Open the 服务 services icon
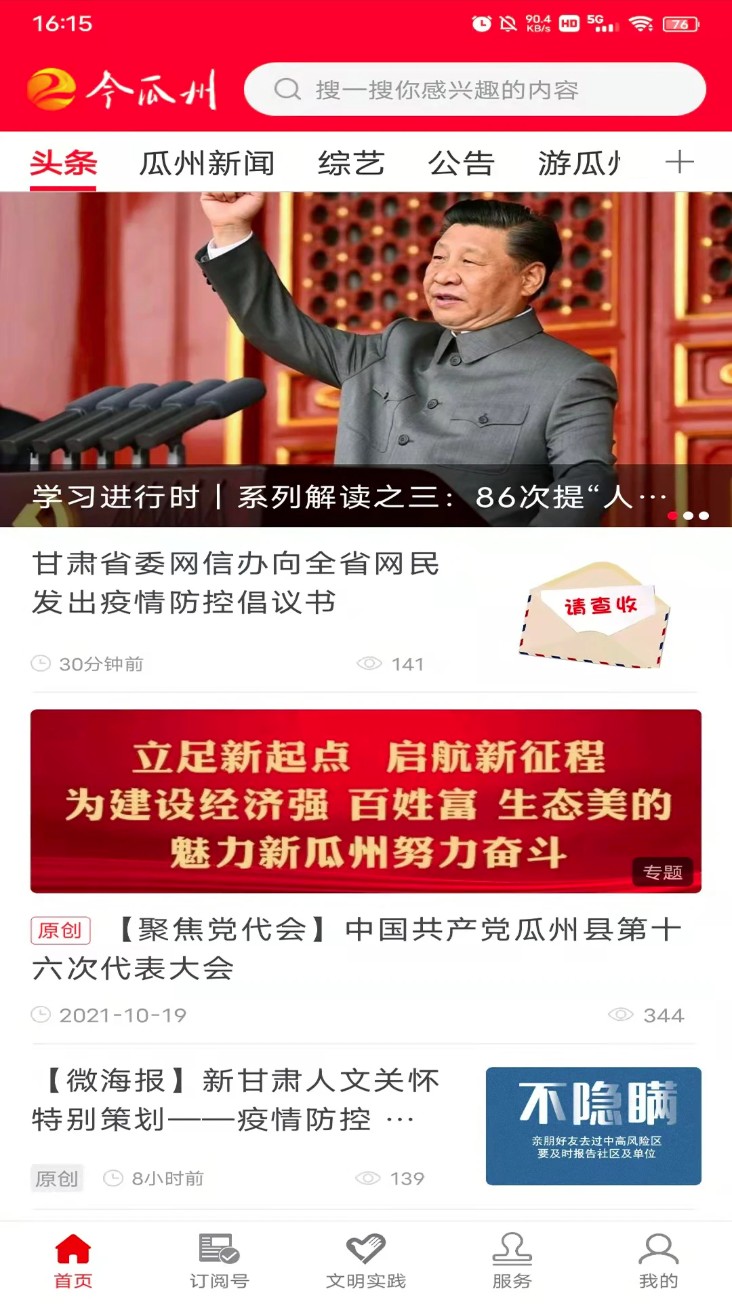The height and width of the screenshot is (1304, 732). [513, 1250]
